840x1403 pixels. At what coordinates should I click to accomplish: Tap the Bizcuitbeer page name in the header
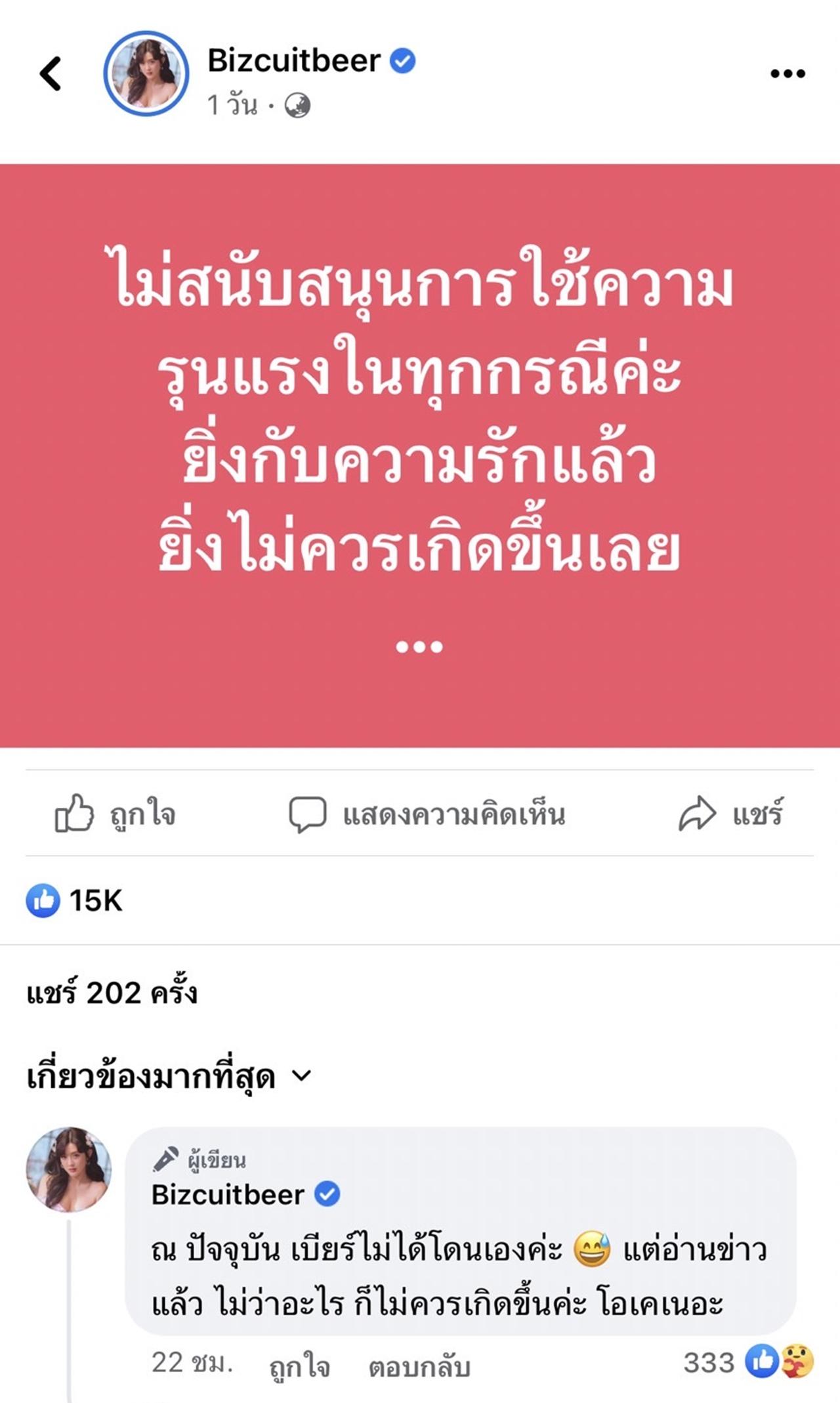click(293, 61)
